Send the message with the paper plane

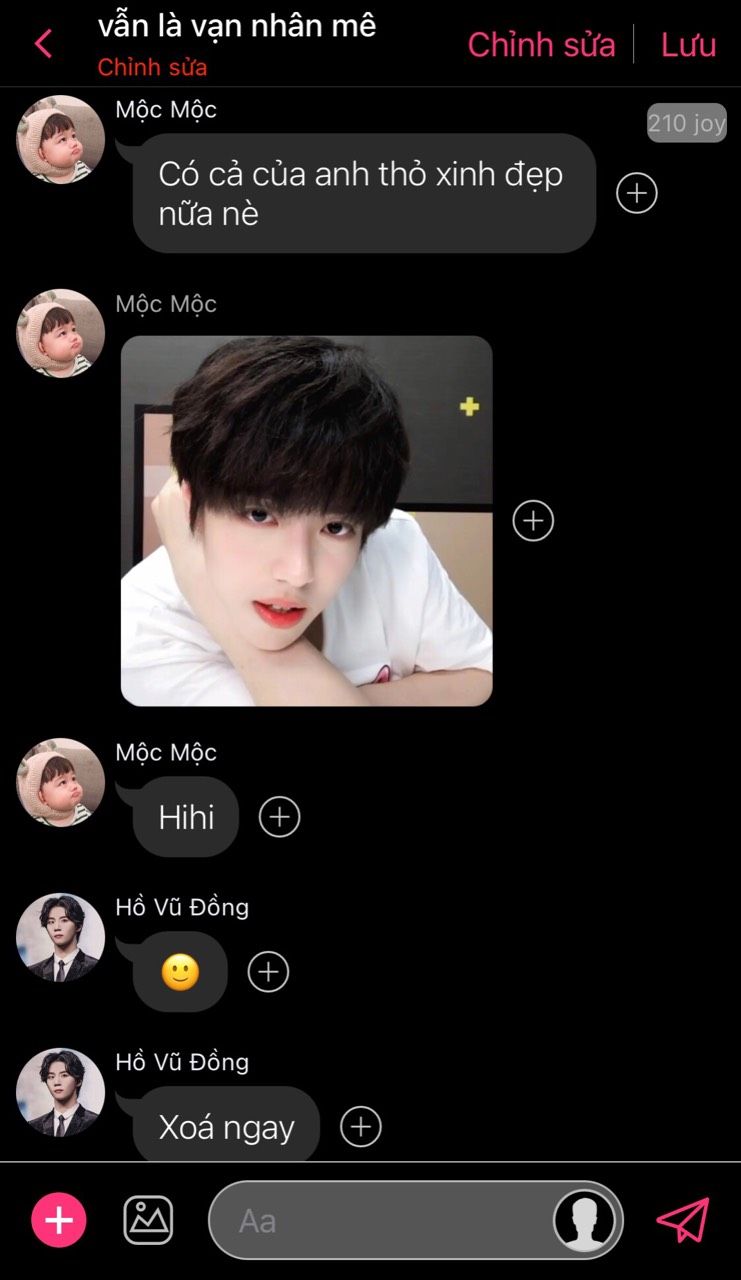pyautogui.click(x=683, y=1220)
